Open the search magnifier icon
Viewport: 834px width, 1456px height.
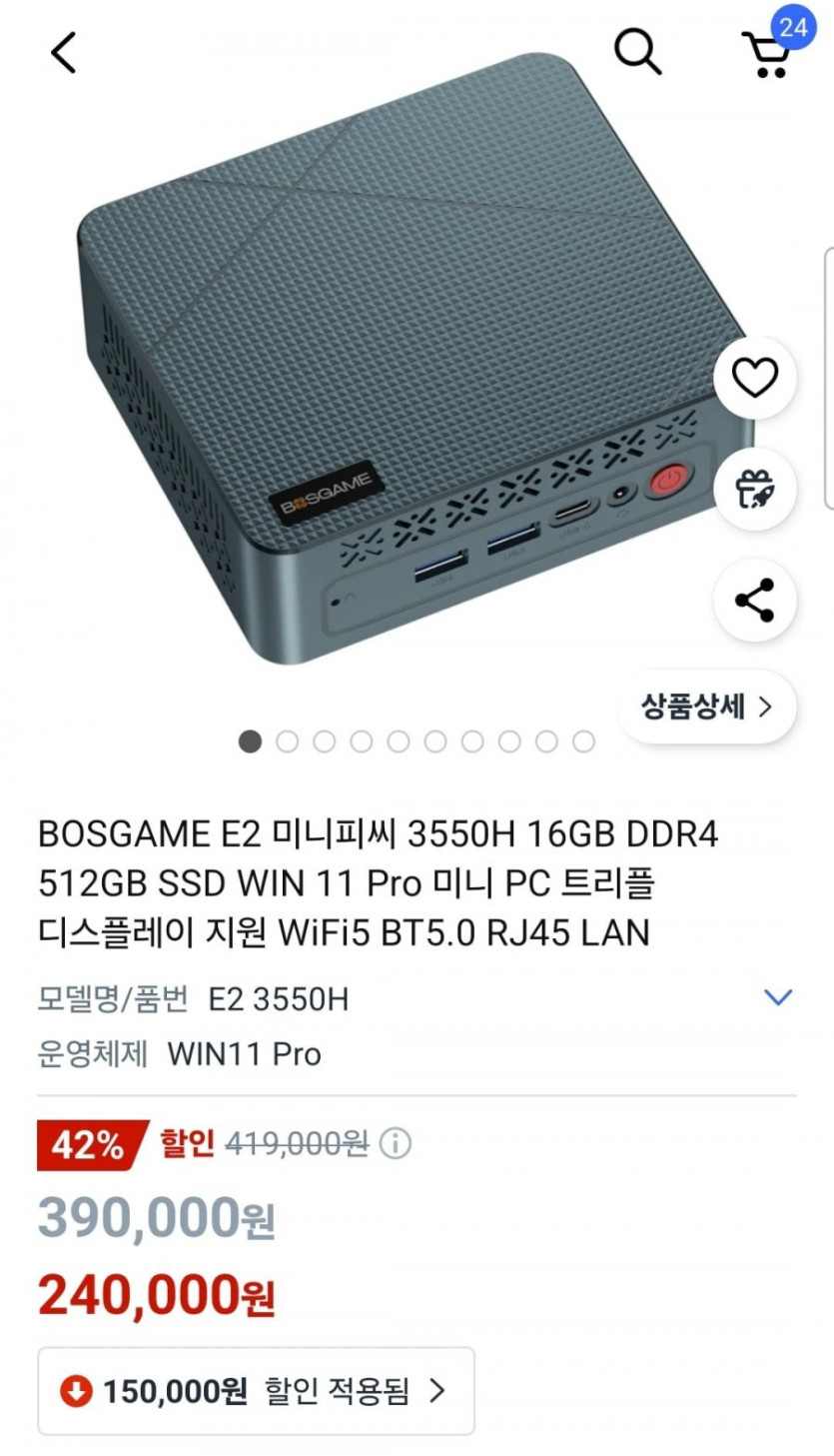click(637, 51)
